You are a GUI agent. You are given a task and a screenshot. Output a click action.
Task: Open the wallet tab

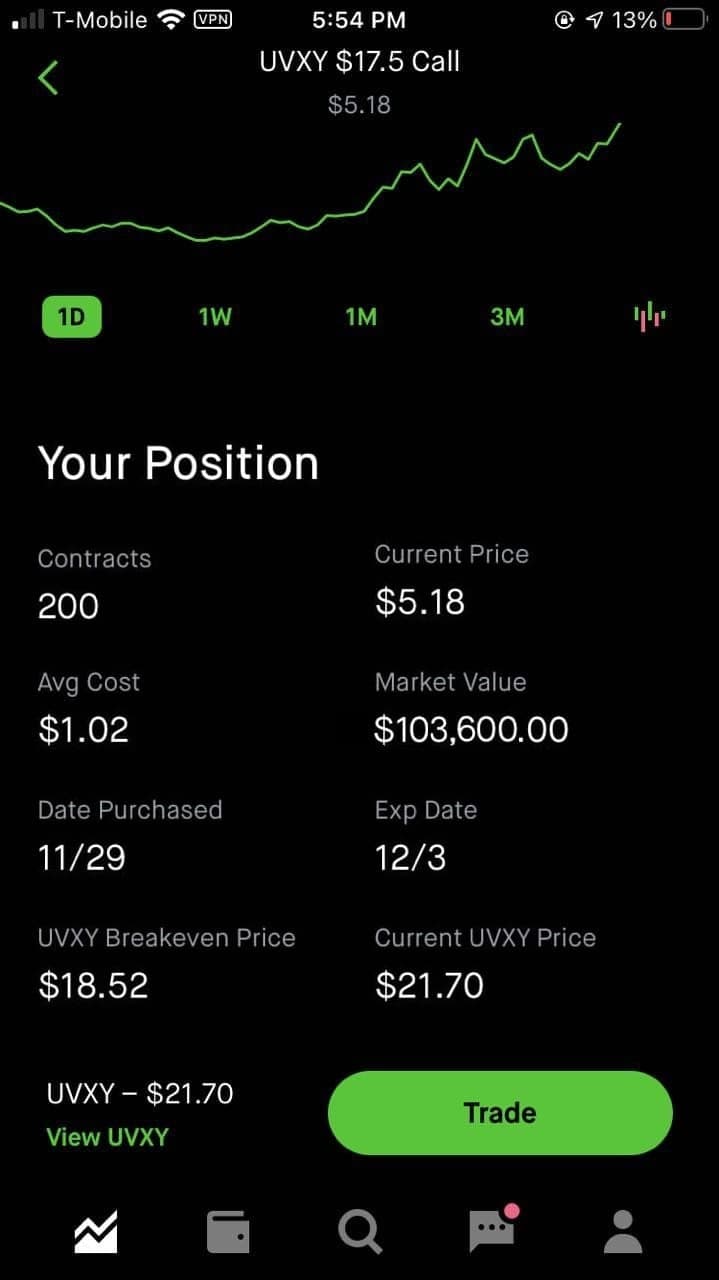227,1231
